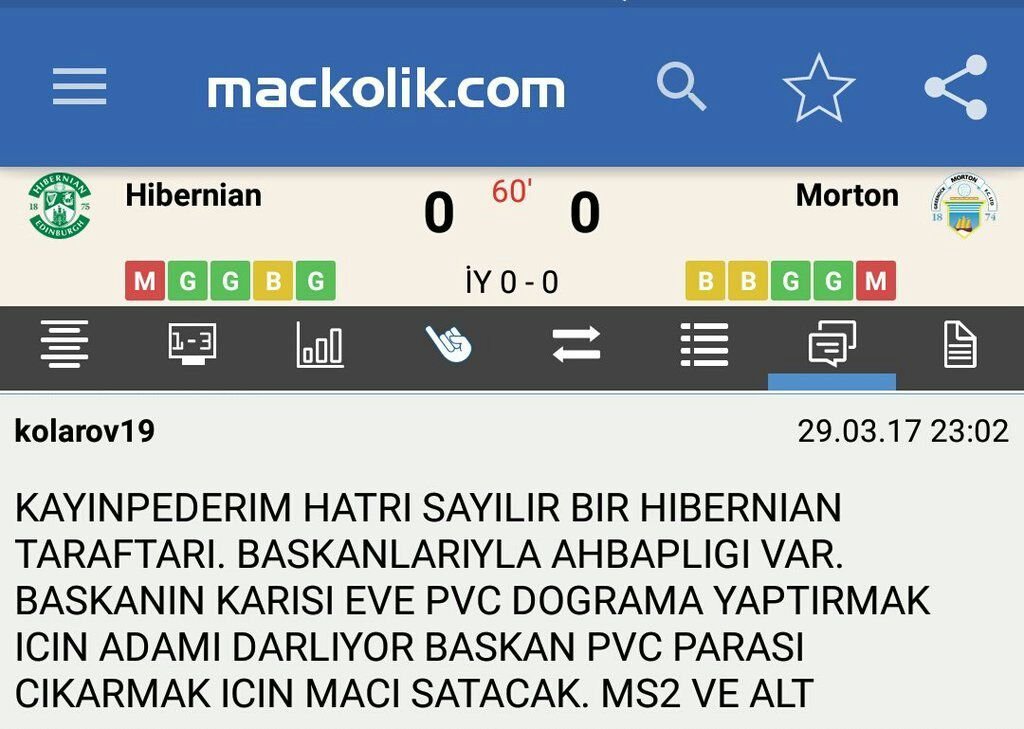Screen dimensions: 1024x729
Task: Select the comments speech-bubble tab
Action: coord(832,346)
